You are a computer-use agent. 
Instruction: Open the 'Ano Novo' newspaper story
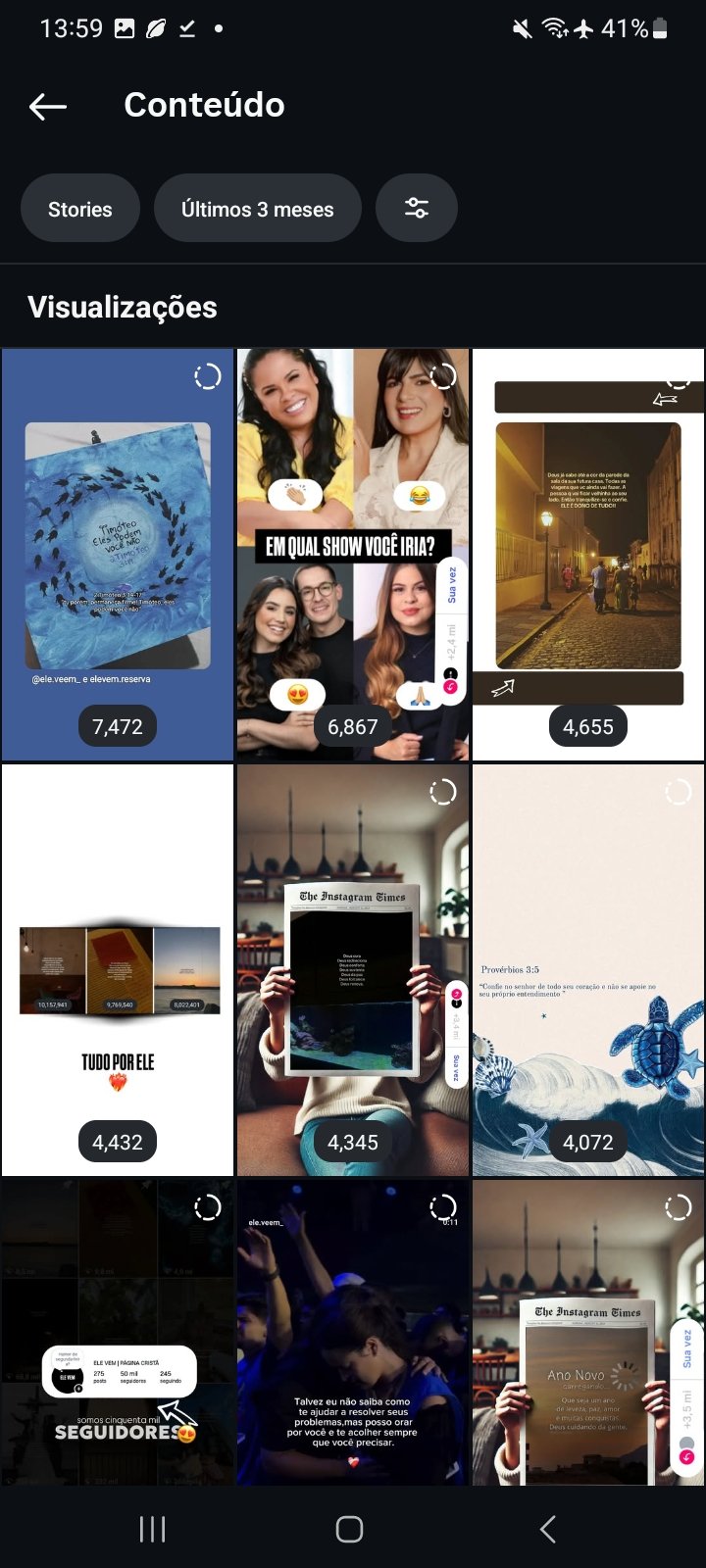[588, 1333]
